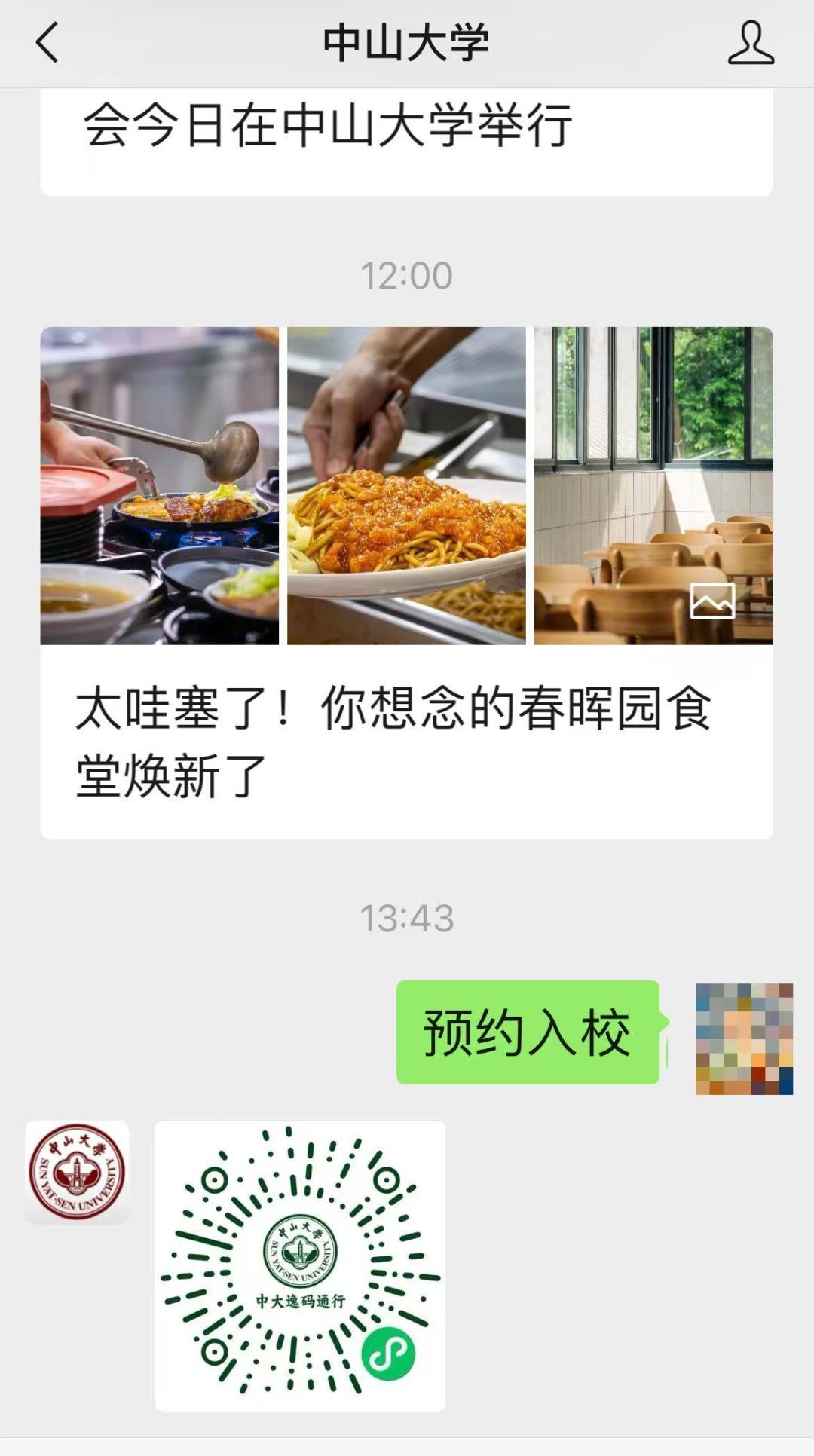The width and height of the screenshot is (814, 1456).
Task: Tap the 中山大学 sender avatar
Action: tap(77, 1172)
